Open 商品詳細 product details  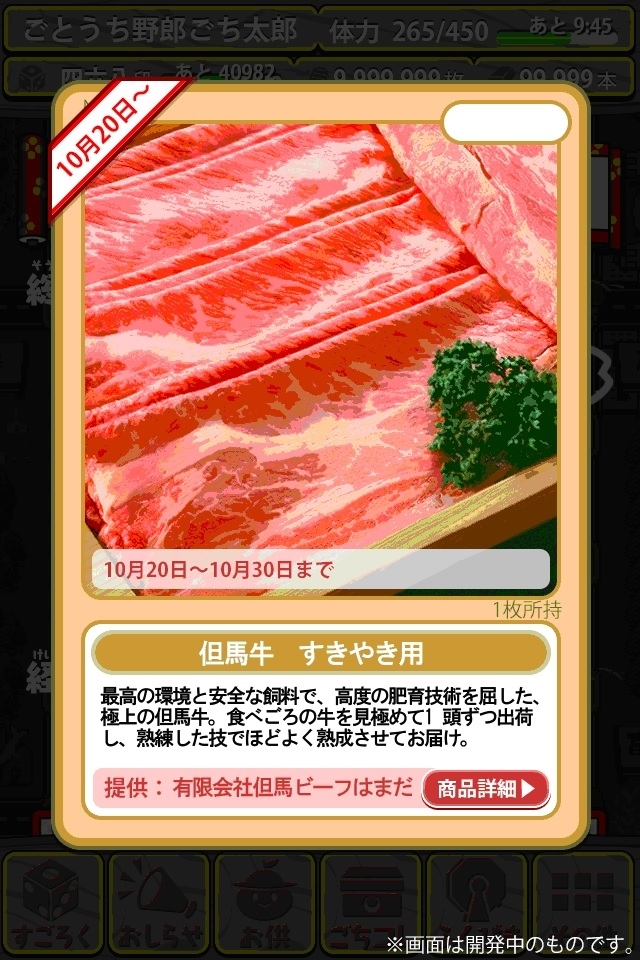coord(485,788)
